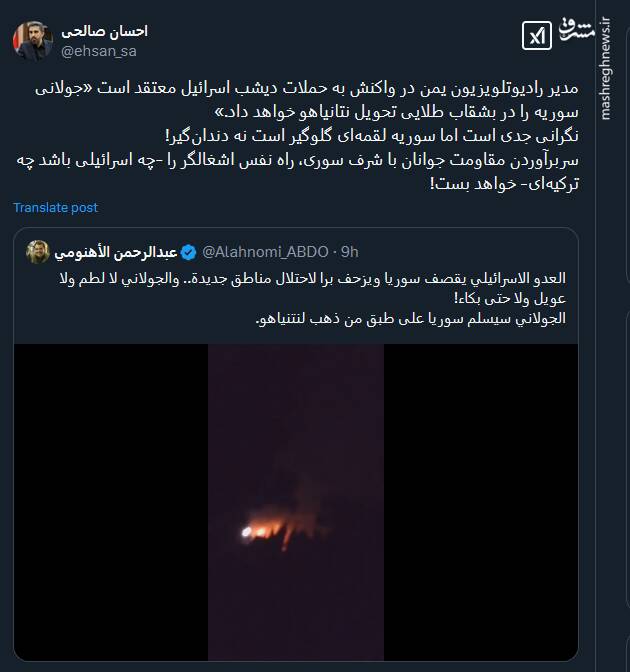Open the @ehsan_sa profile handle
Screen dimensions: 630x672
[x=99, y=50]
